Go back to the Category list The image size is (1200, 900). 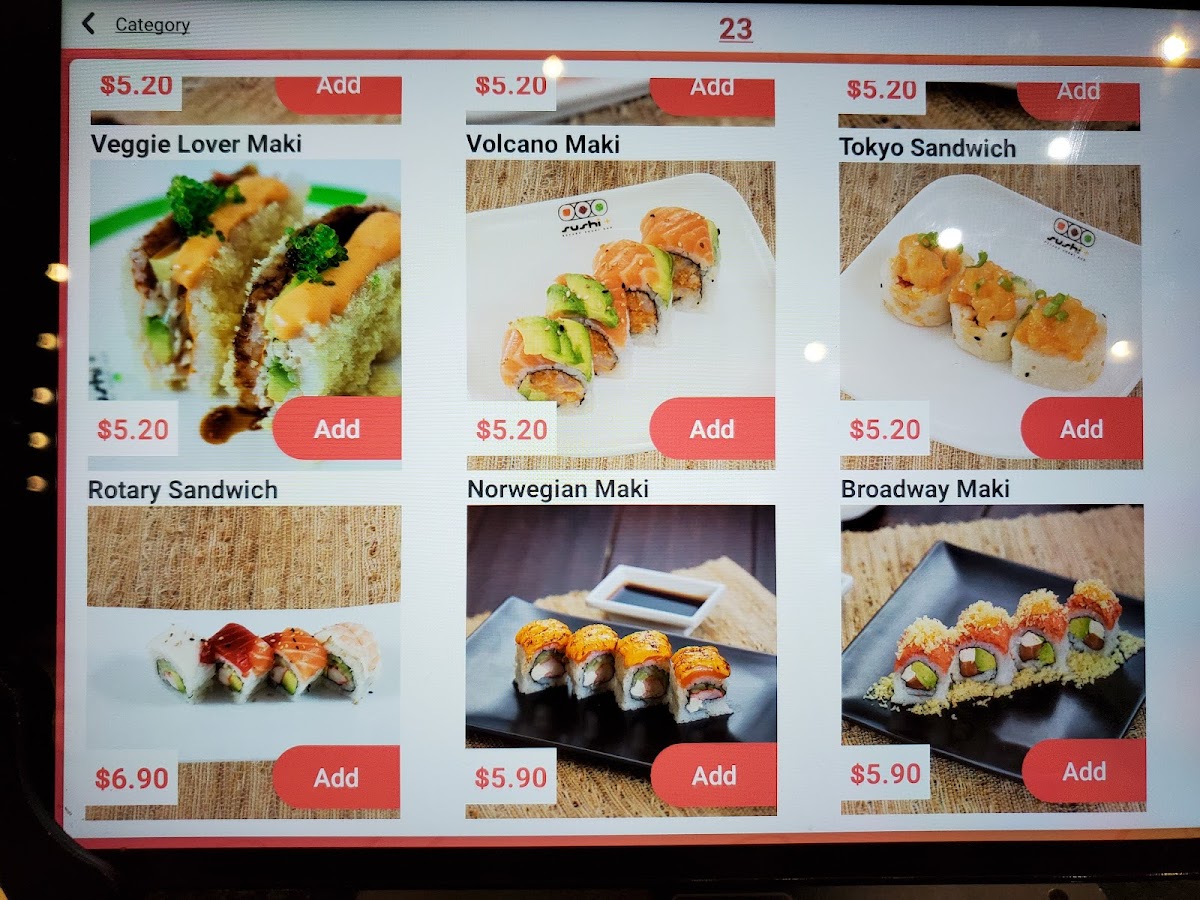[x=89, y=24]
